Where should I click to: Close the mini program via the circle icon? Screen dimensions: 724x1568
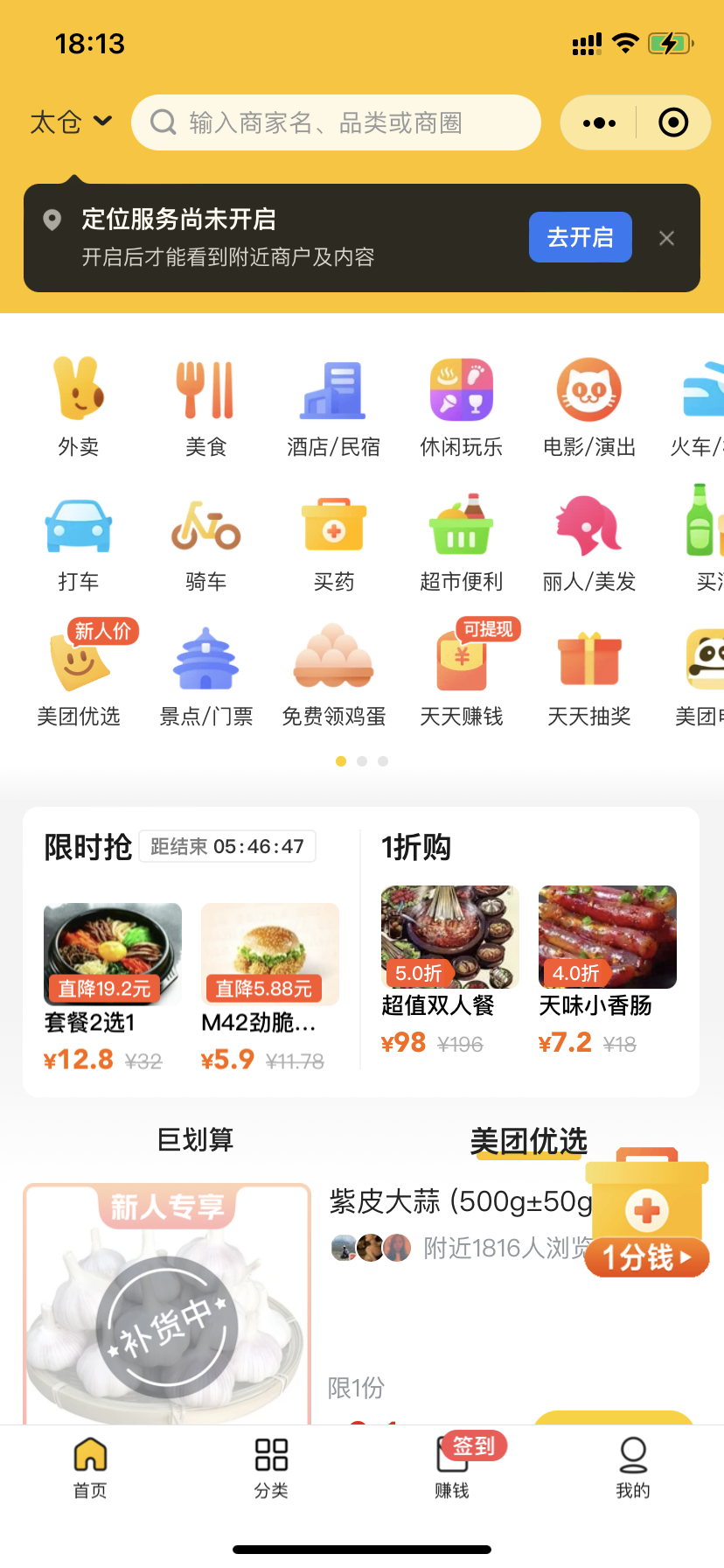pyautogui.click(x=672, y=123)
